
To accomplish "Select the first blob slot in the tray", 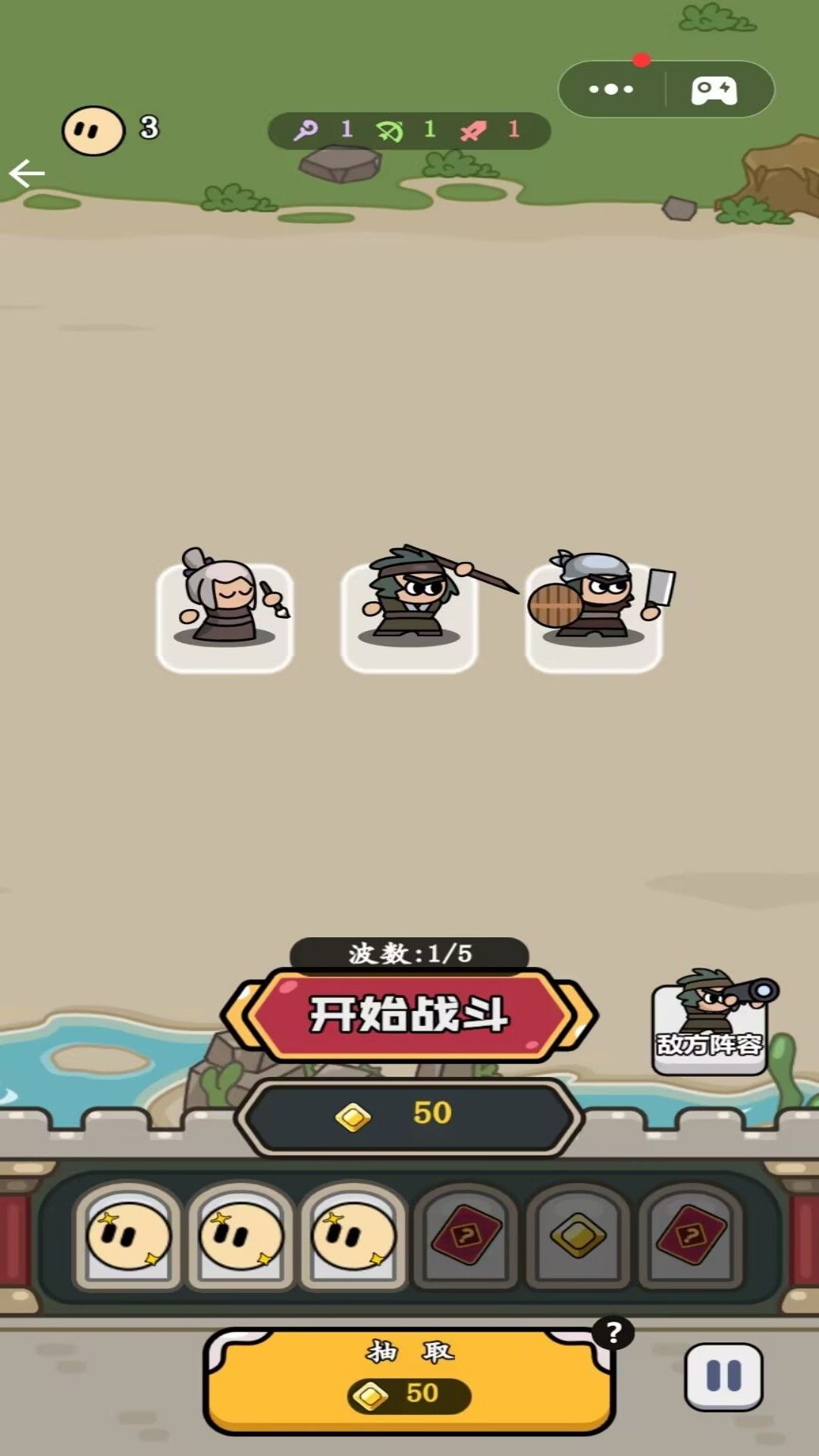I will (128, 1236).
